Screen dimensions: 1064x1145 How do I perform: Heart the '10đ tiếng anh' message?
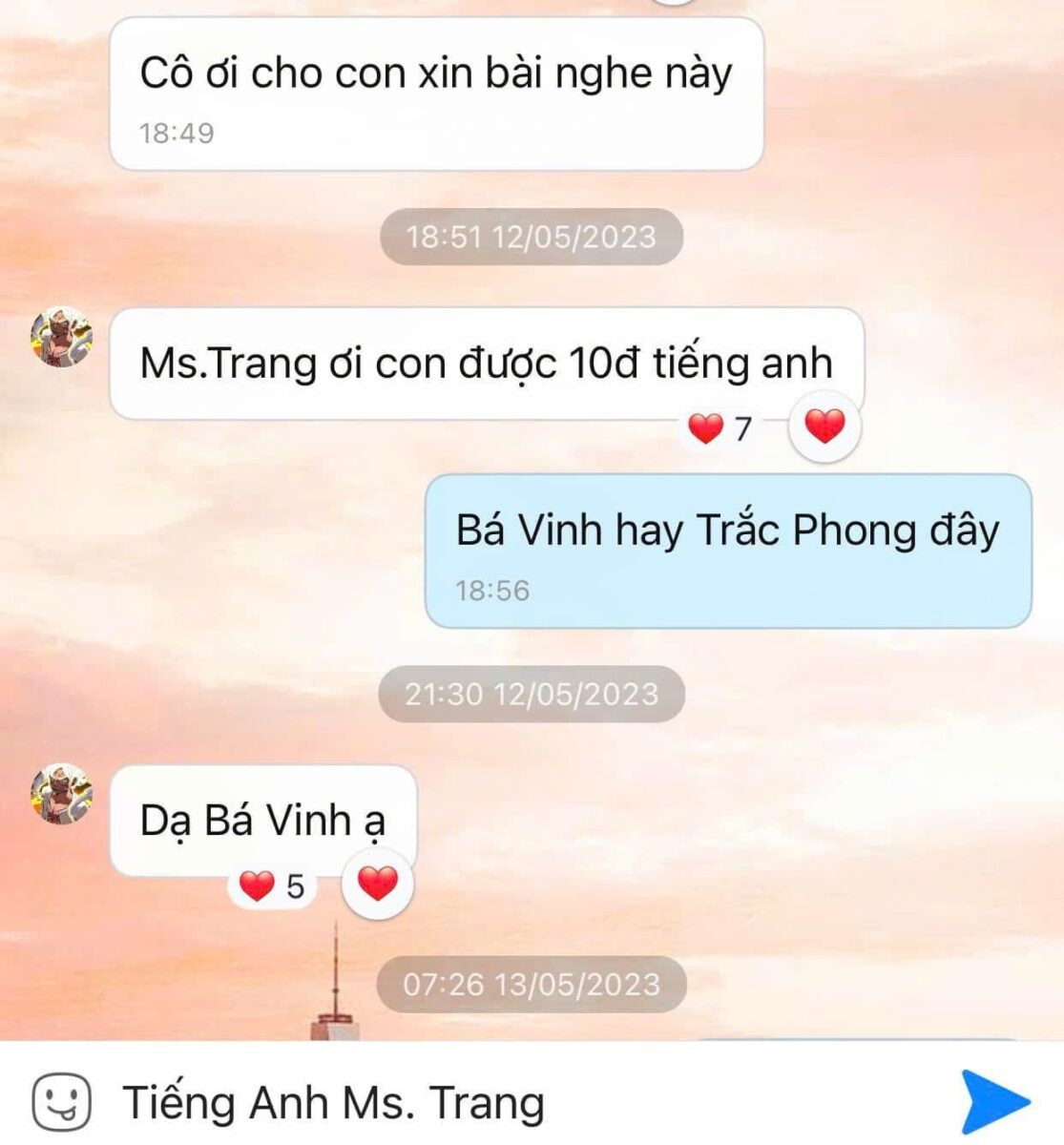[x=824, y=427]
